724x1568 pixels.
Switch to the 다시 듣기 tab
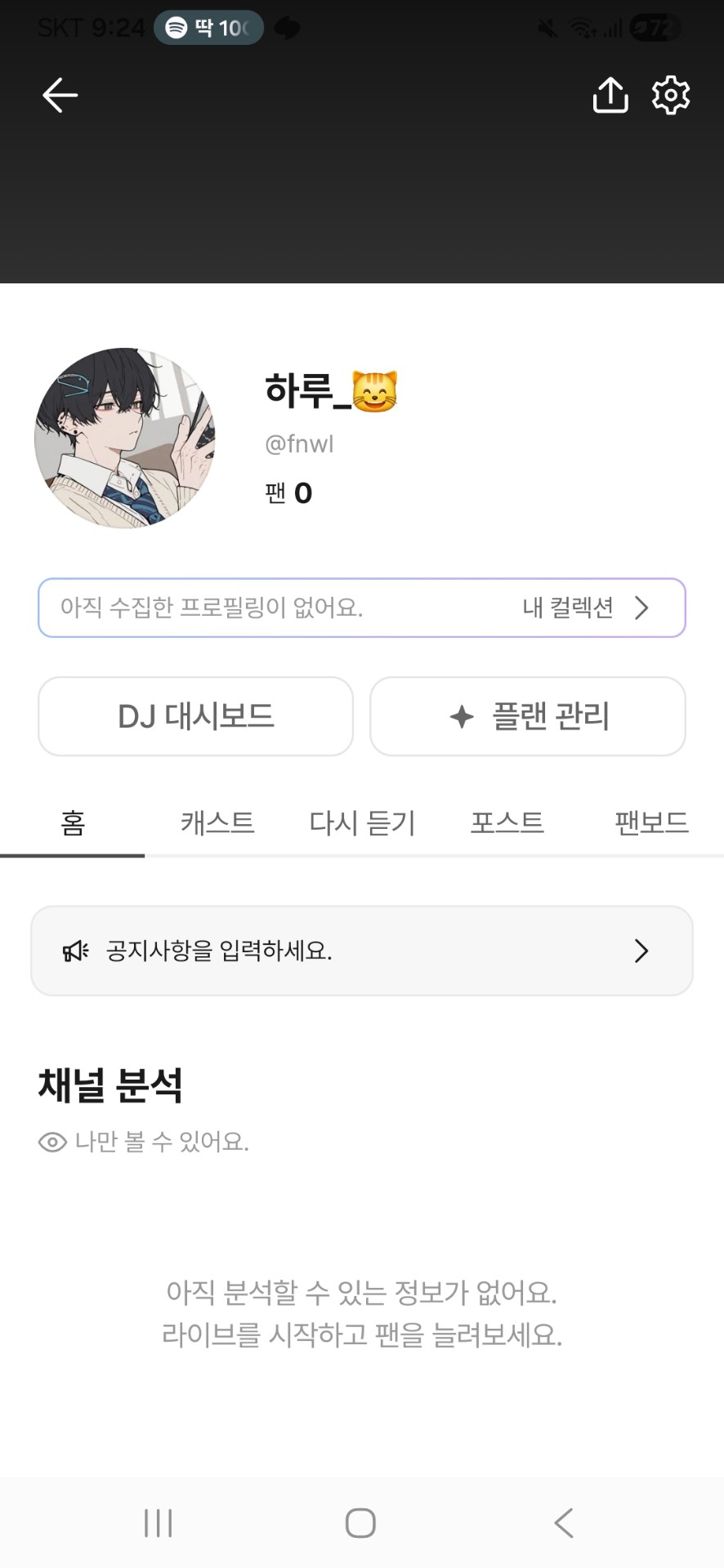coord(362,822)
